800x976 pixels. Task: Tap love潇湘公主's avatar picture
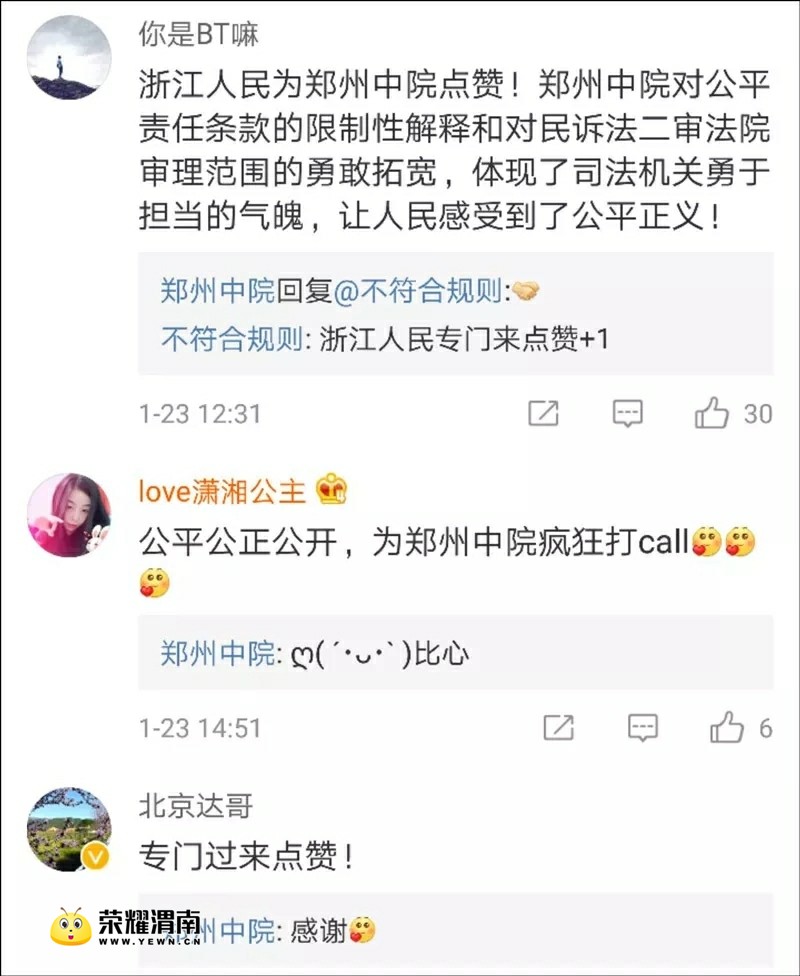[x=68, y=514]
